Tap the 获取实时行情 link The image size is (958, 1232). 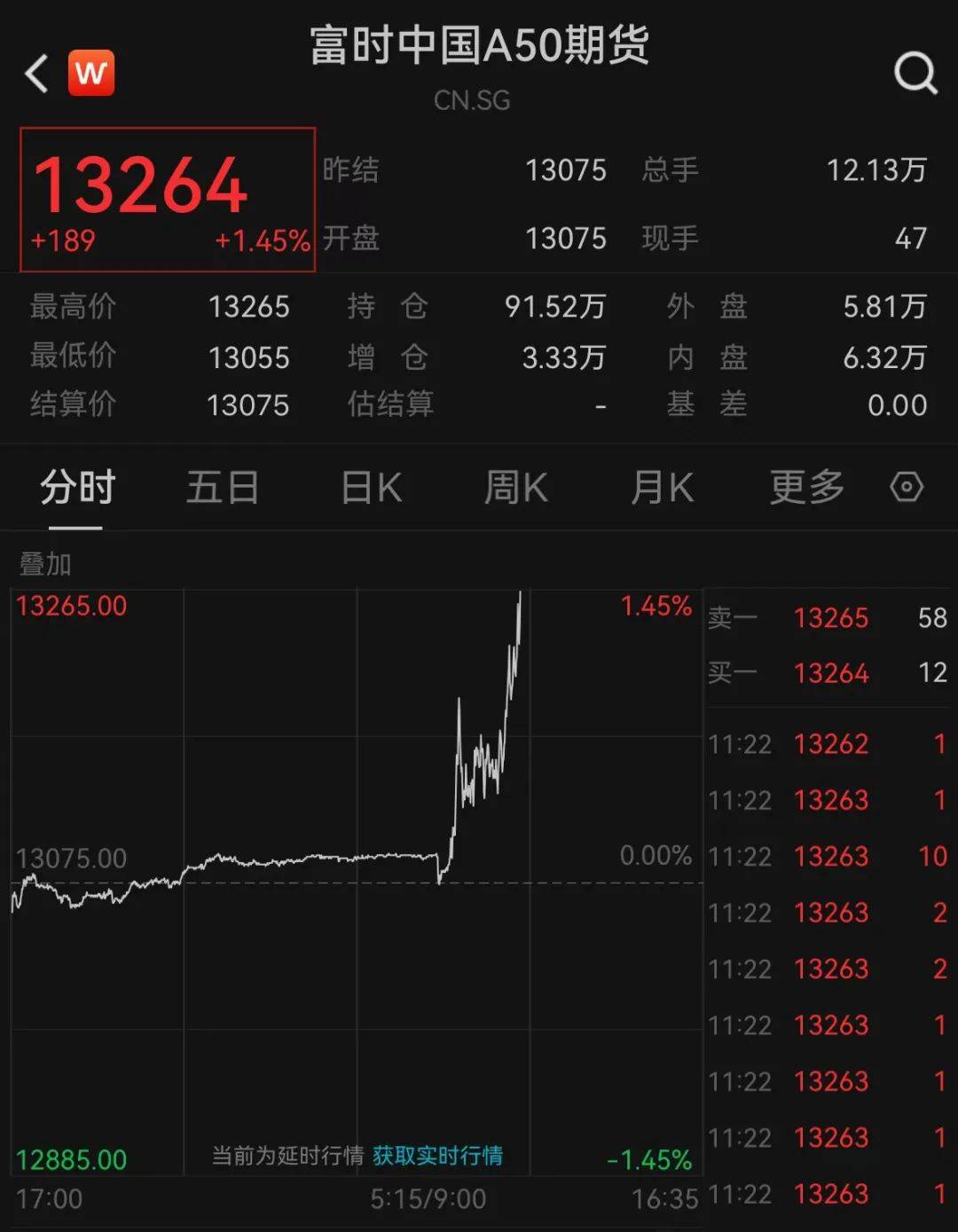pos(437,1156)
